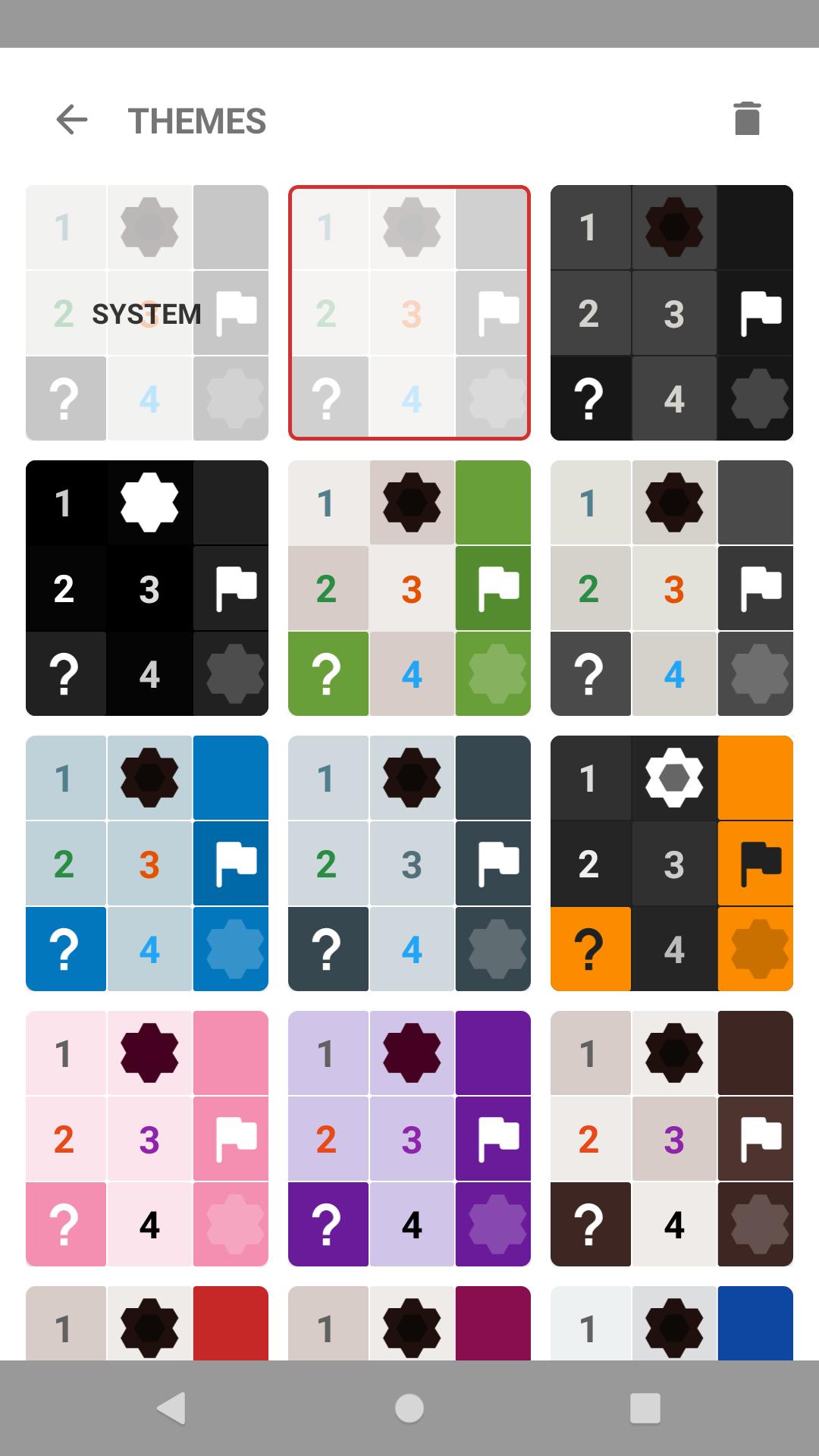Select the beige theme with charcoal tiles

click(672, 588)
